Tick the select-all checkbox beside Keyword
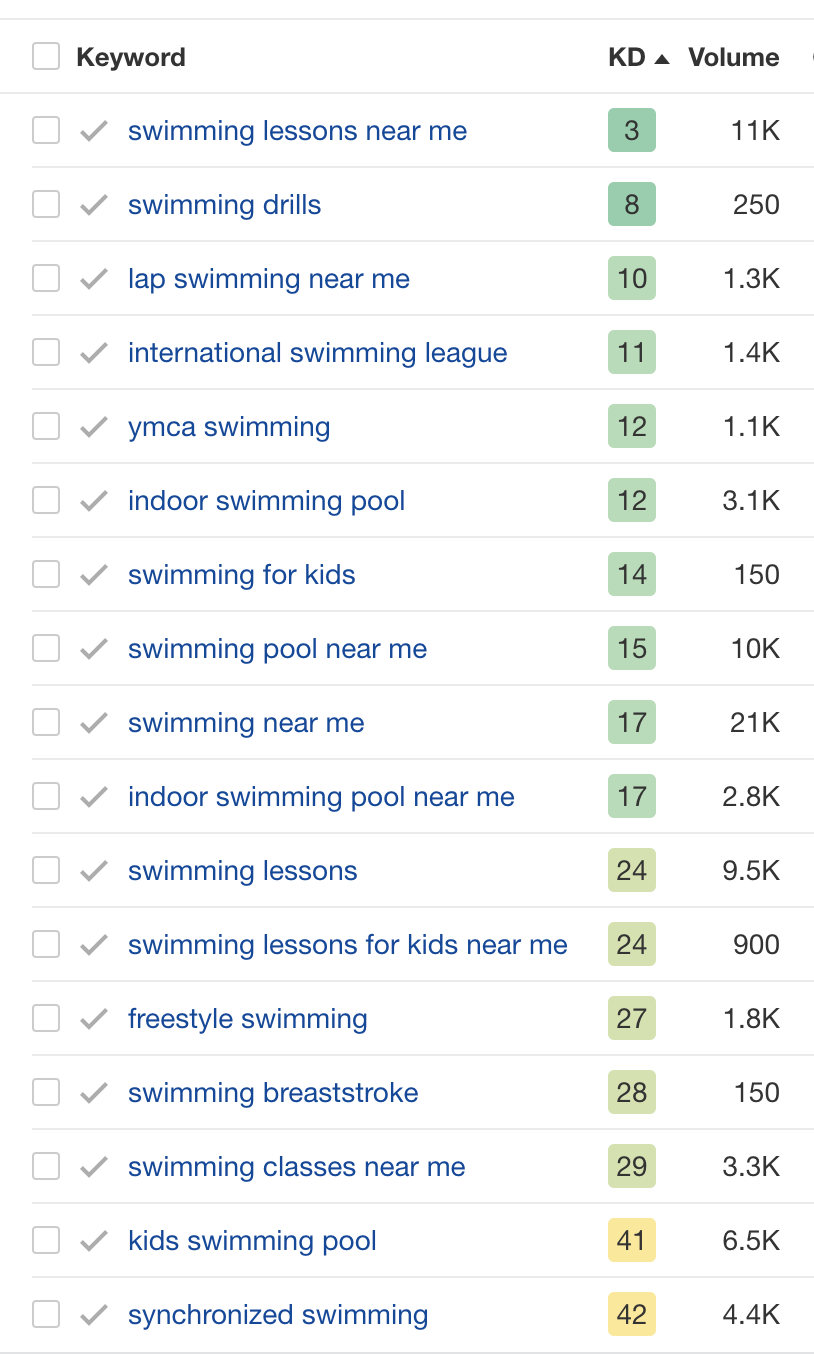 tap(46, 57)
